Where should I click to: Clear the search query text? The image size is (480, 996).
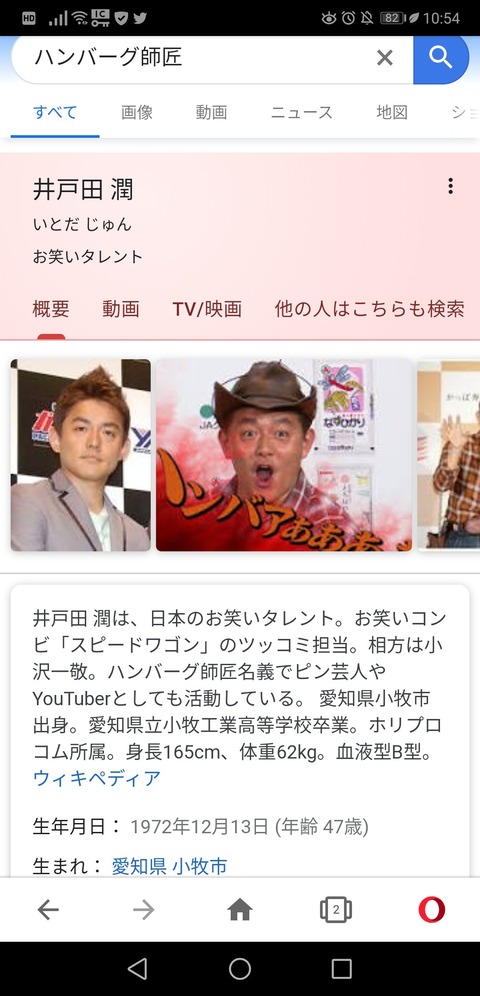[385, 58]
